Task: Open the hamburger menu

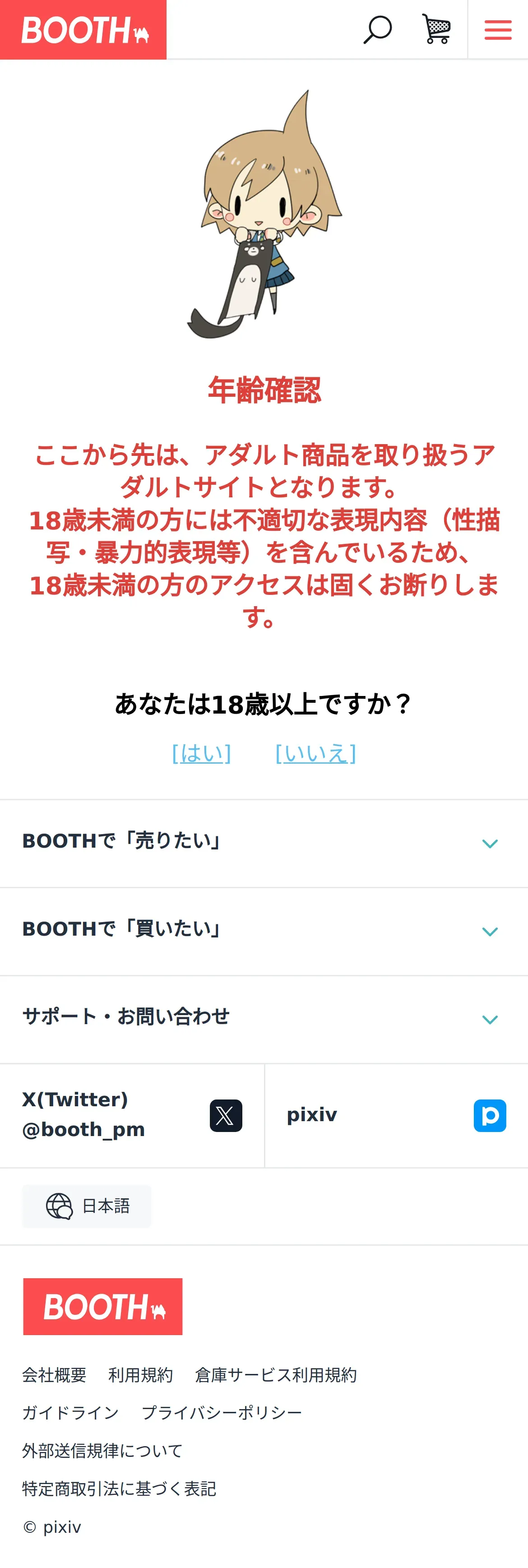Action: (x=498, y=29)
